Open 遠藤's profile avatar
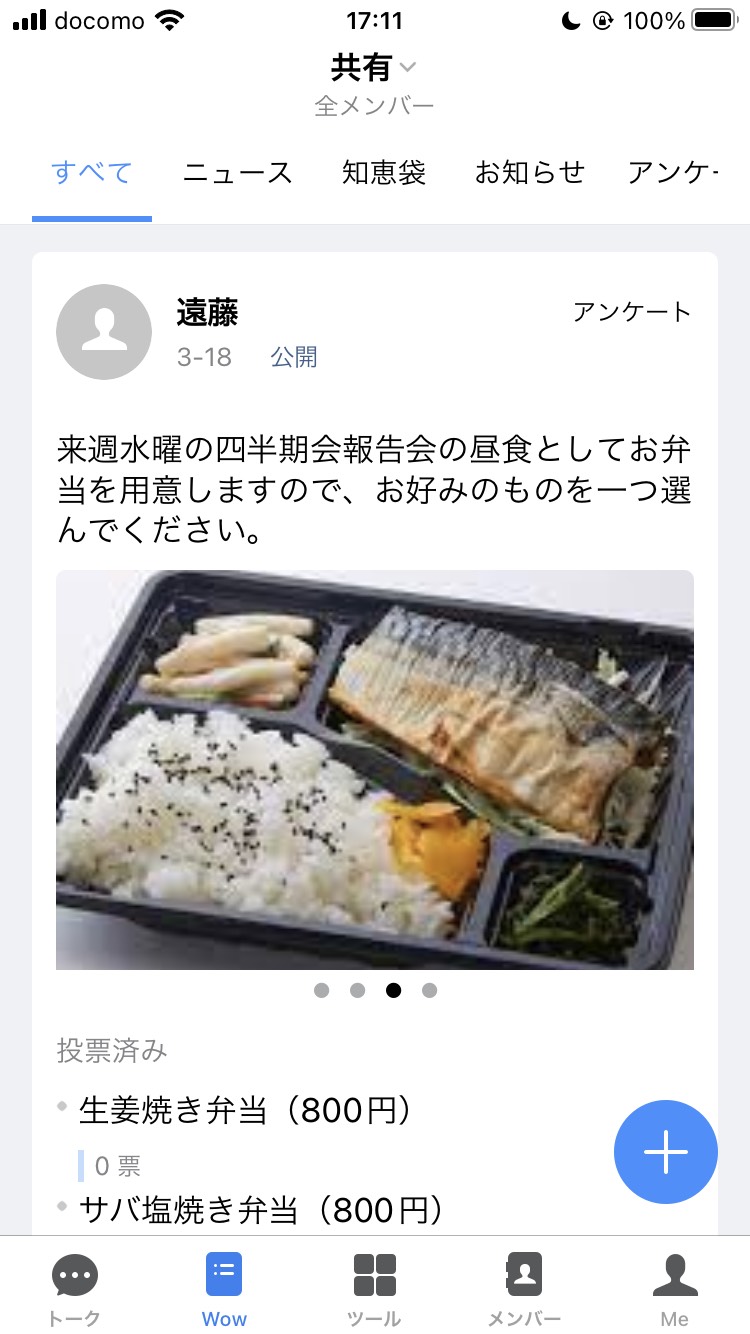Image resolution: width=750 pixels, height=1334 pixels. click(104, 332)
